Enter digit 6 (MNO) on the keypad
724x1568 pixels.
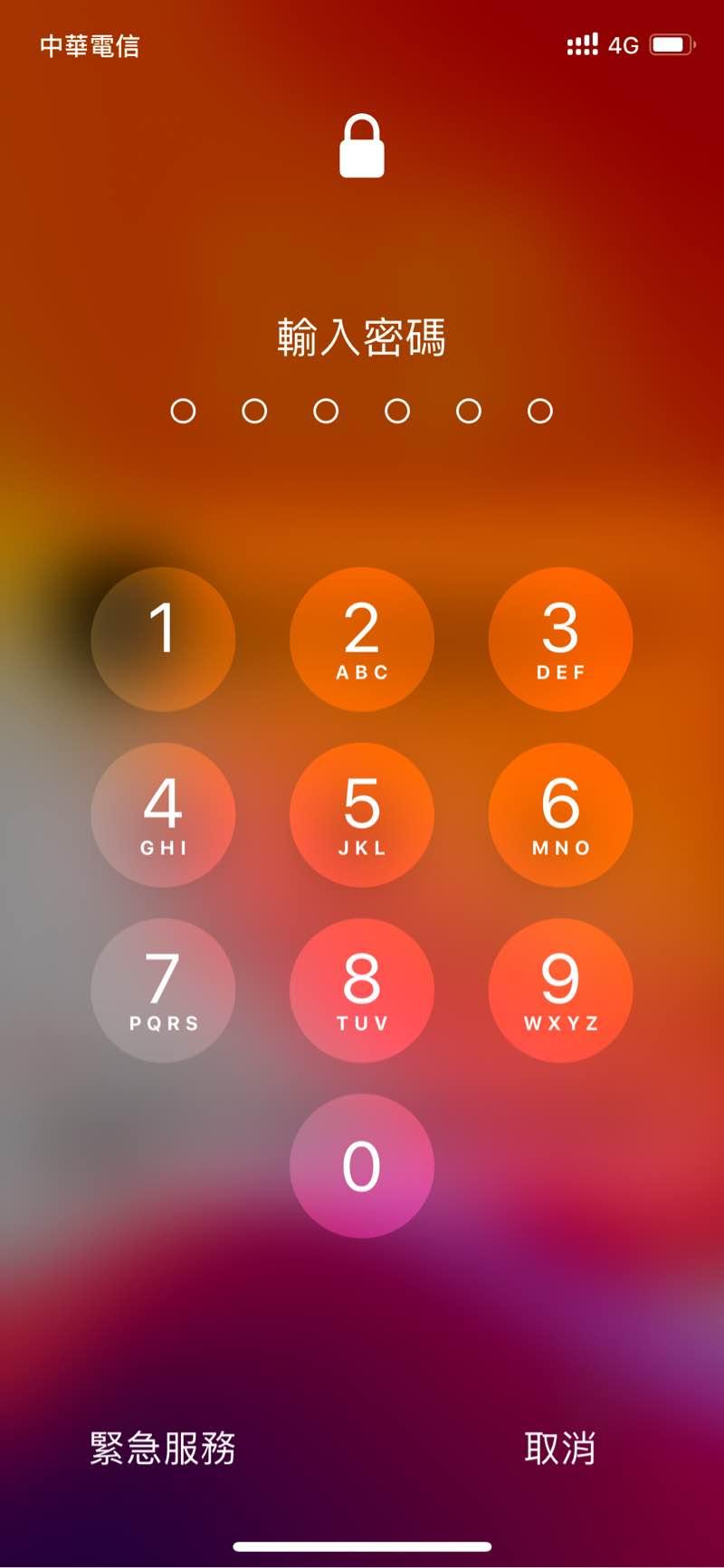(x=560, y=814)
